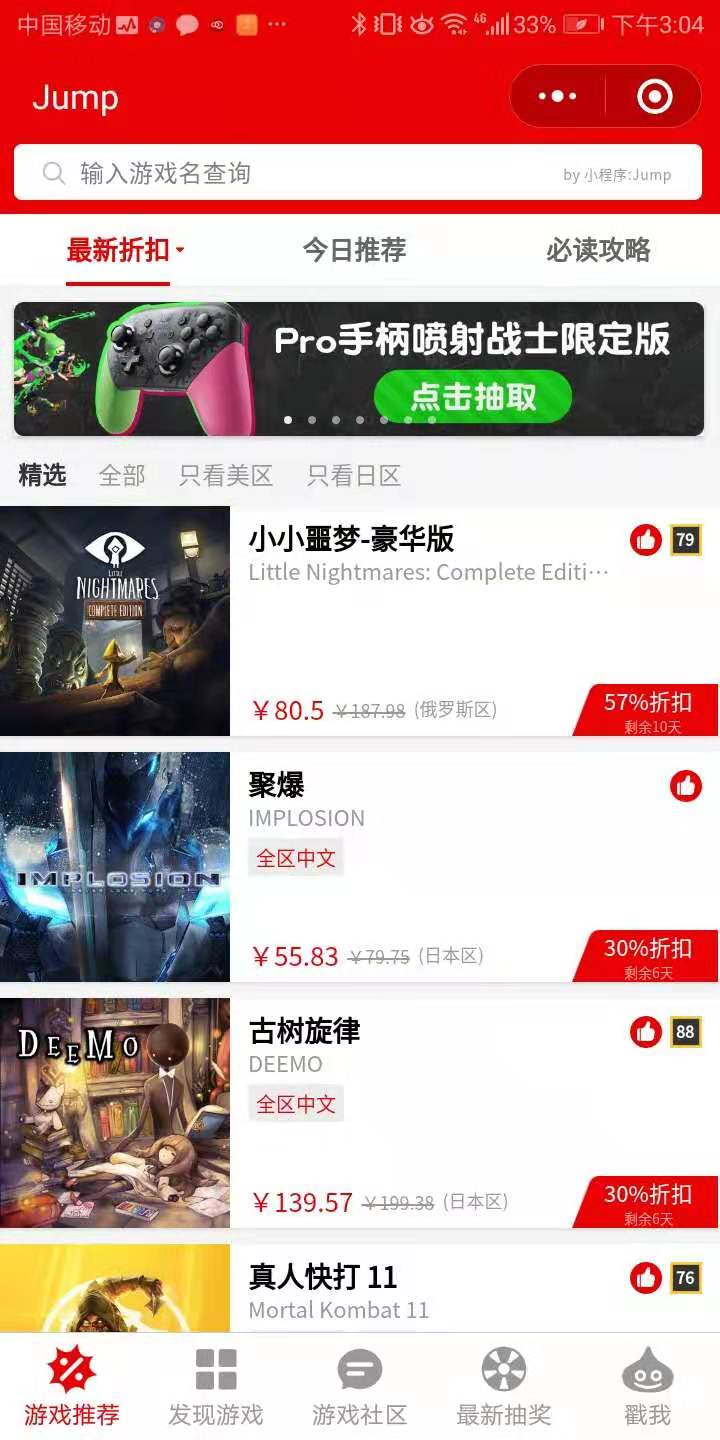Select the 全部 filter option
Viewport: 720px width, 1440px height.
click(121, 476)
